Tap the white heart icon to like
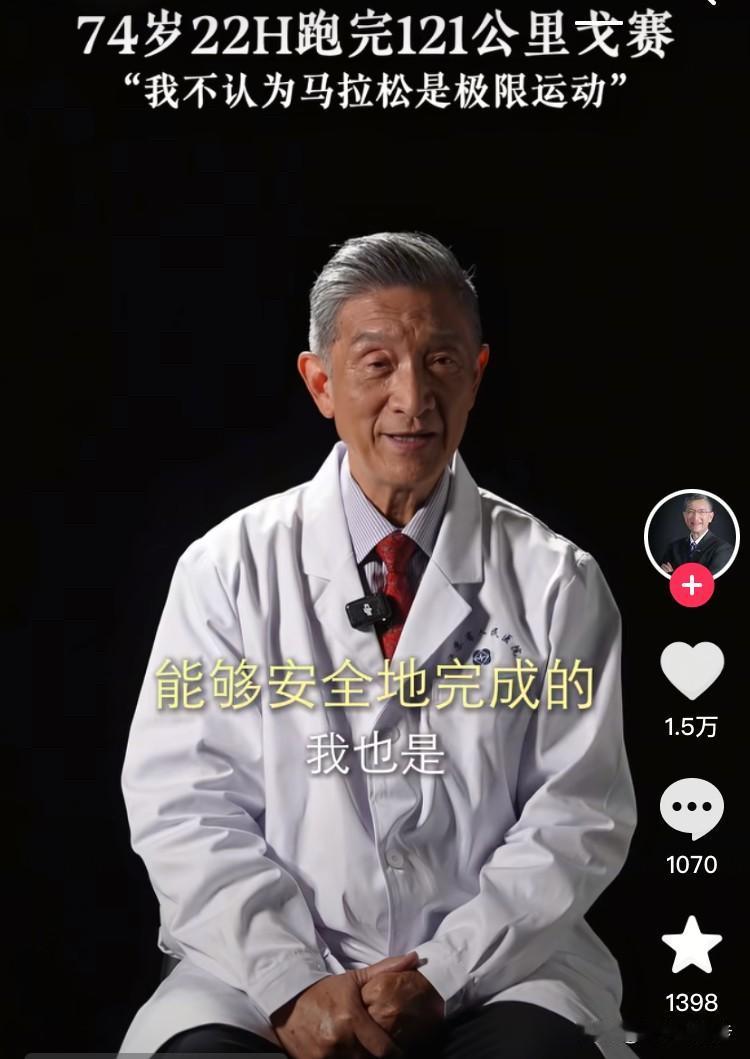 [692, 669]
